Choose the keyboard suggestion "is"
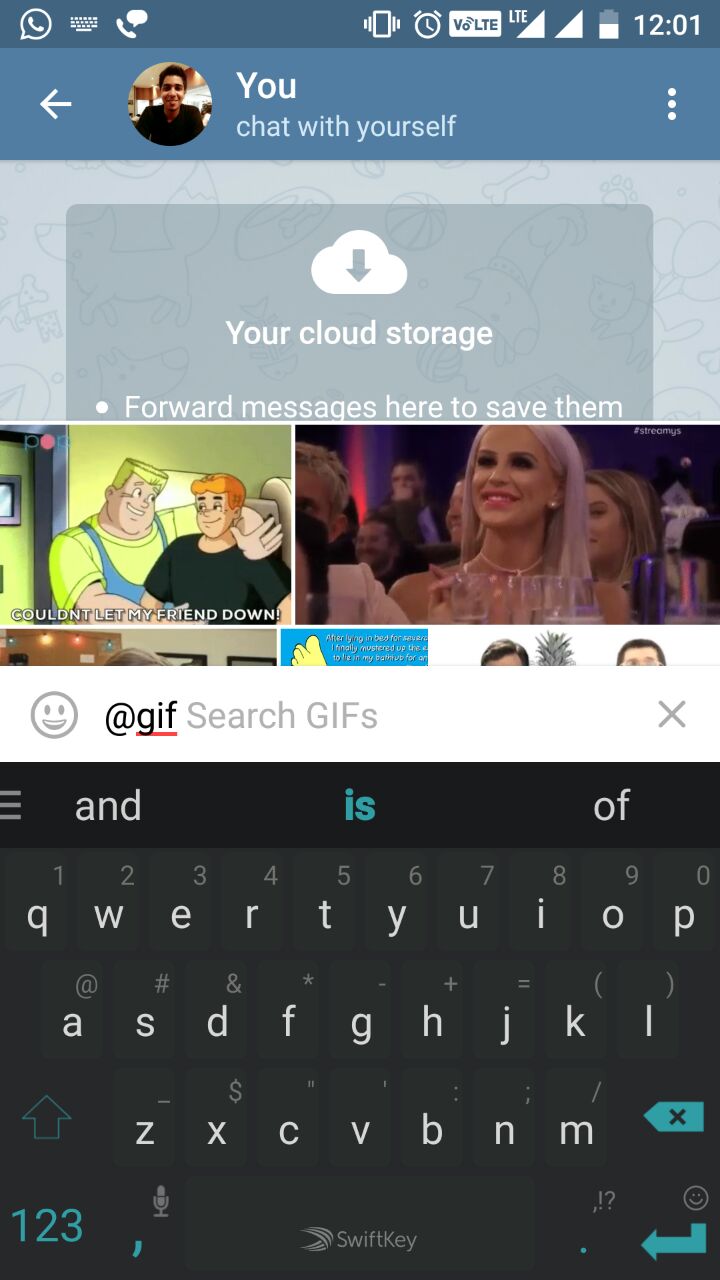This screenshot has width=720, height=1280. [359, 805]
